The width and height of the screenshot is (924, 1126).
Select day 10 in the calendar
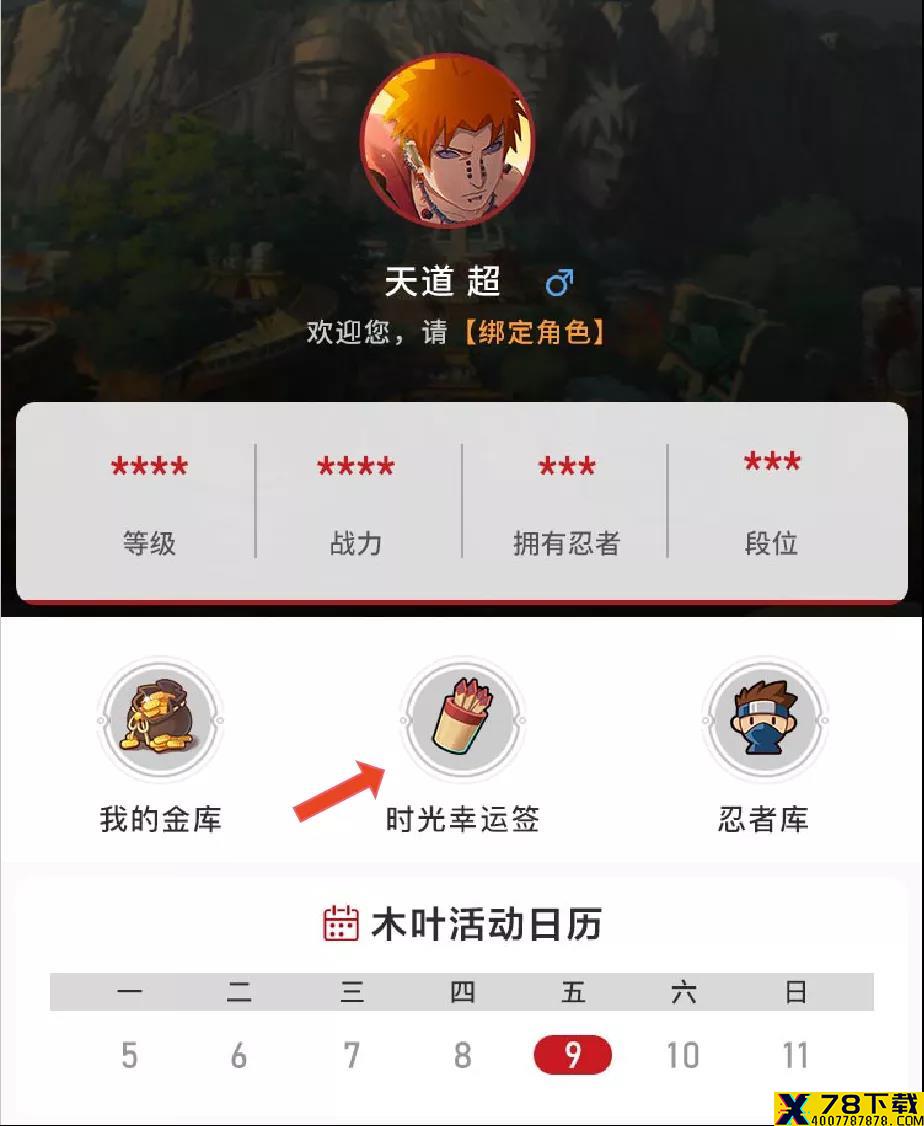[x=683, y=1055]
